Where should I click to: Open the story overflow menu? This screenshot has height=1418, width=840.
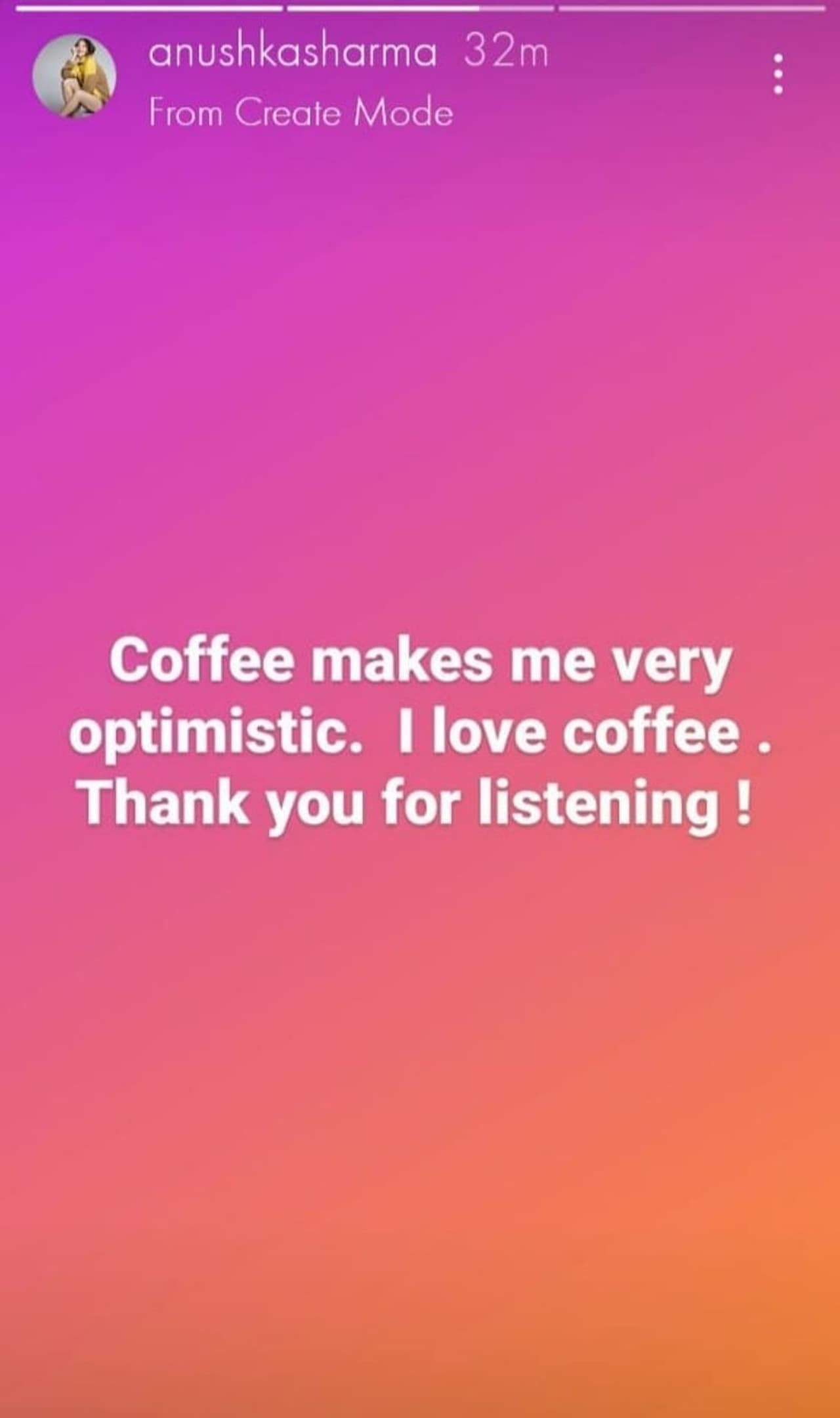[778, 74]
